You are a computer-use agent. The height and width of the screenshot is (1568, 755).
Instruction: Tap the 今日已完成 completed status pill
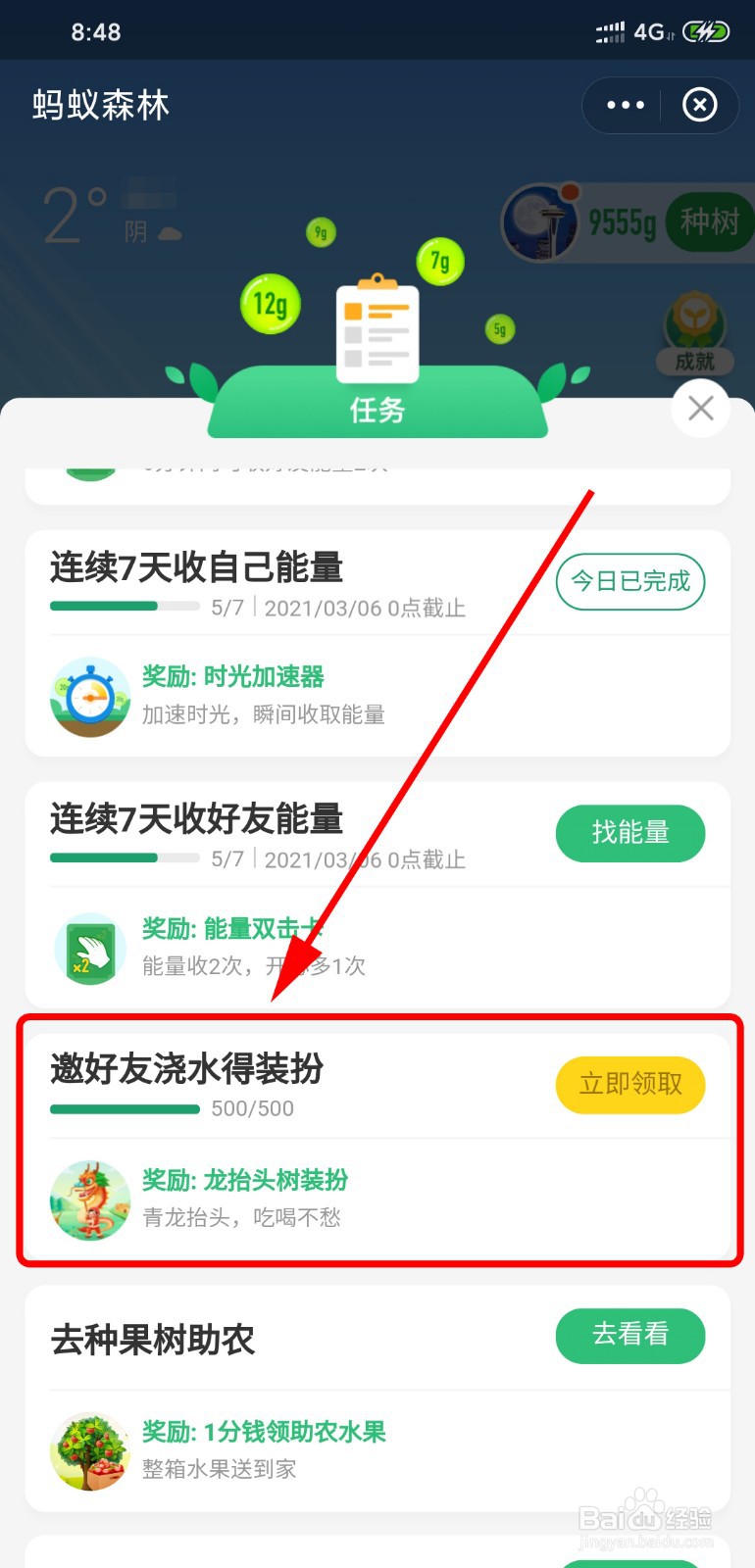(630, 581)
